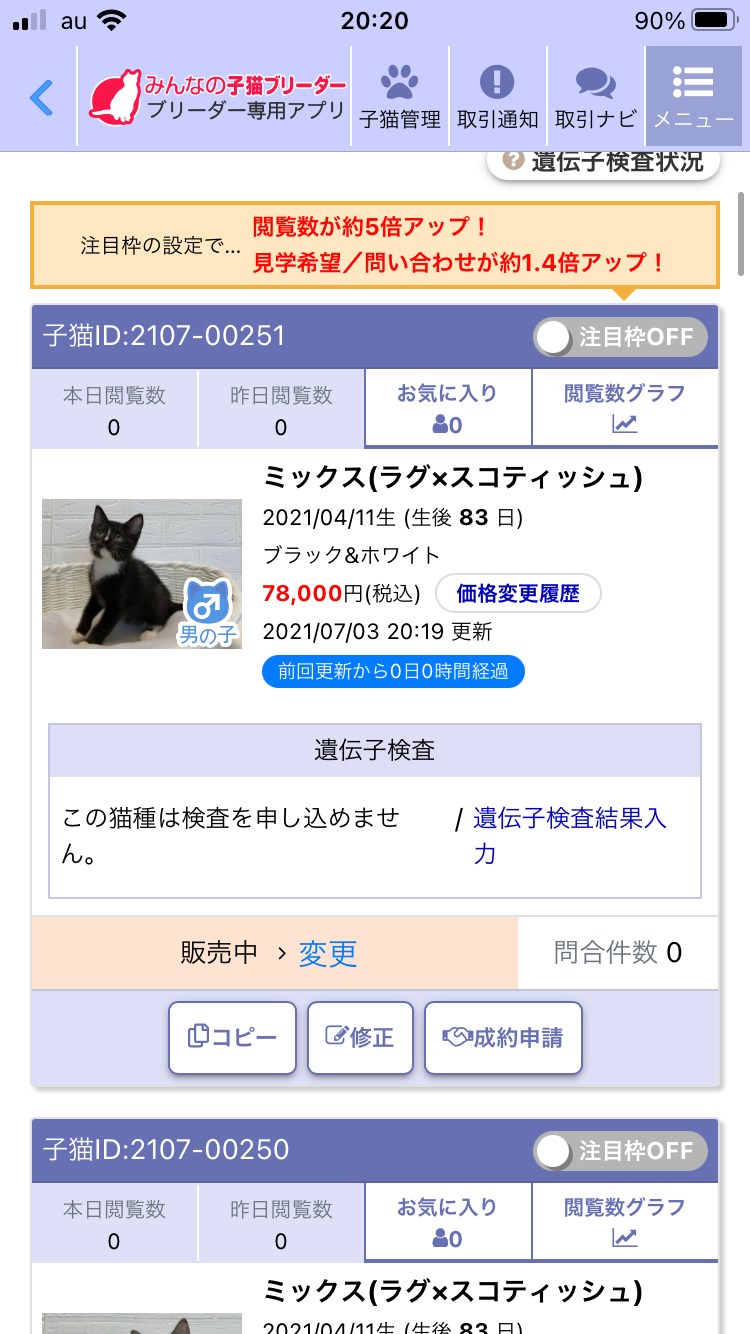Go back with the left arrow

coord(41,97)
